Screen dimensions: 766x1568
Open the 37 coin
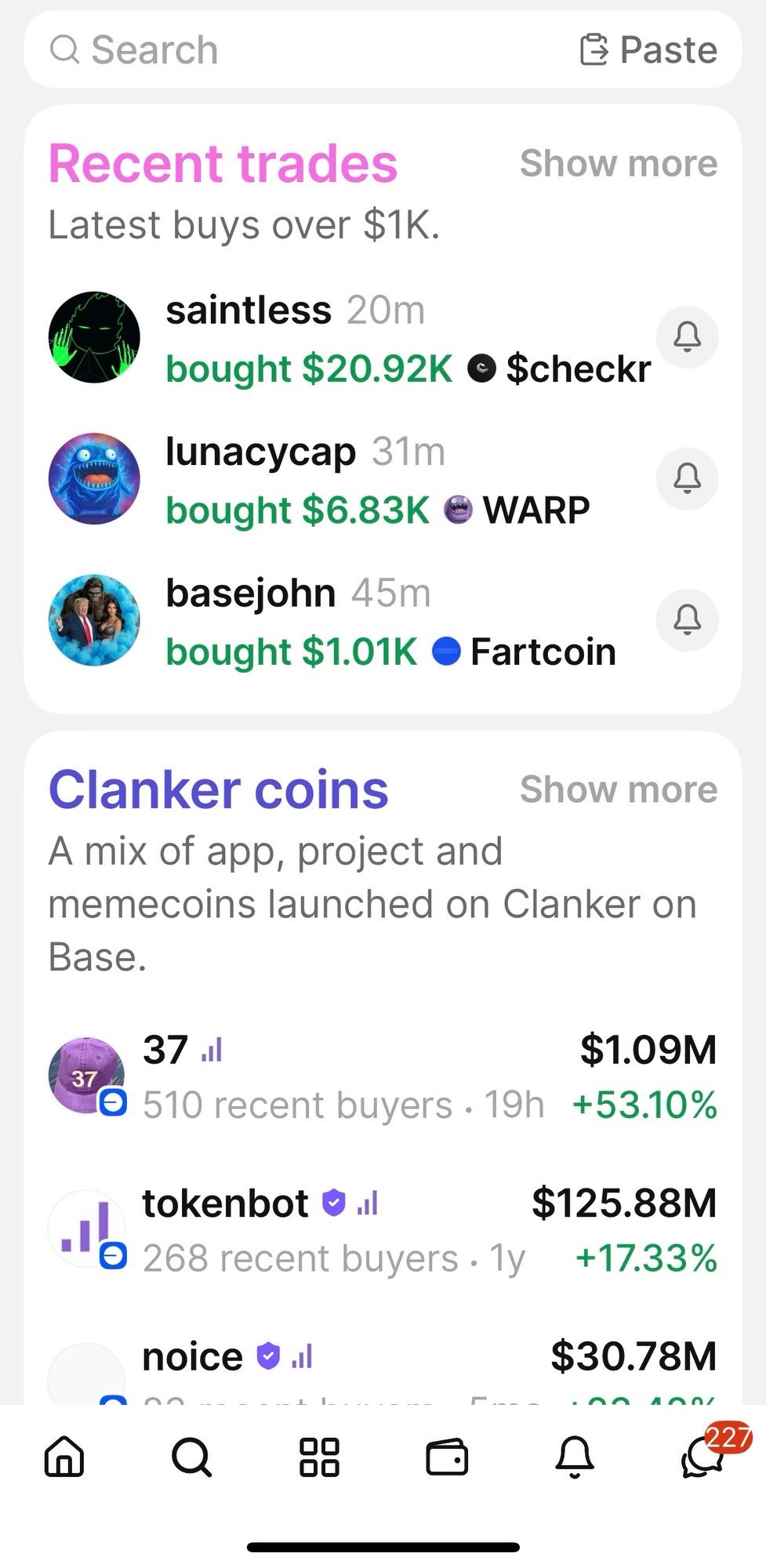tap(383, 1076)
